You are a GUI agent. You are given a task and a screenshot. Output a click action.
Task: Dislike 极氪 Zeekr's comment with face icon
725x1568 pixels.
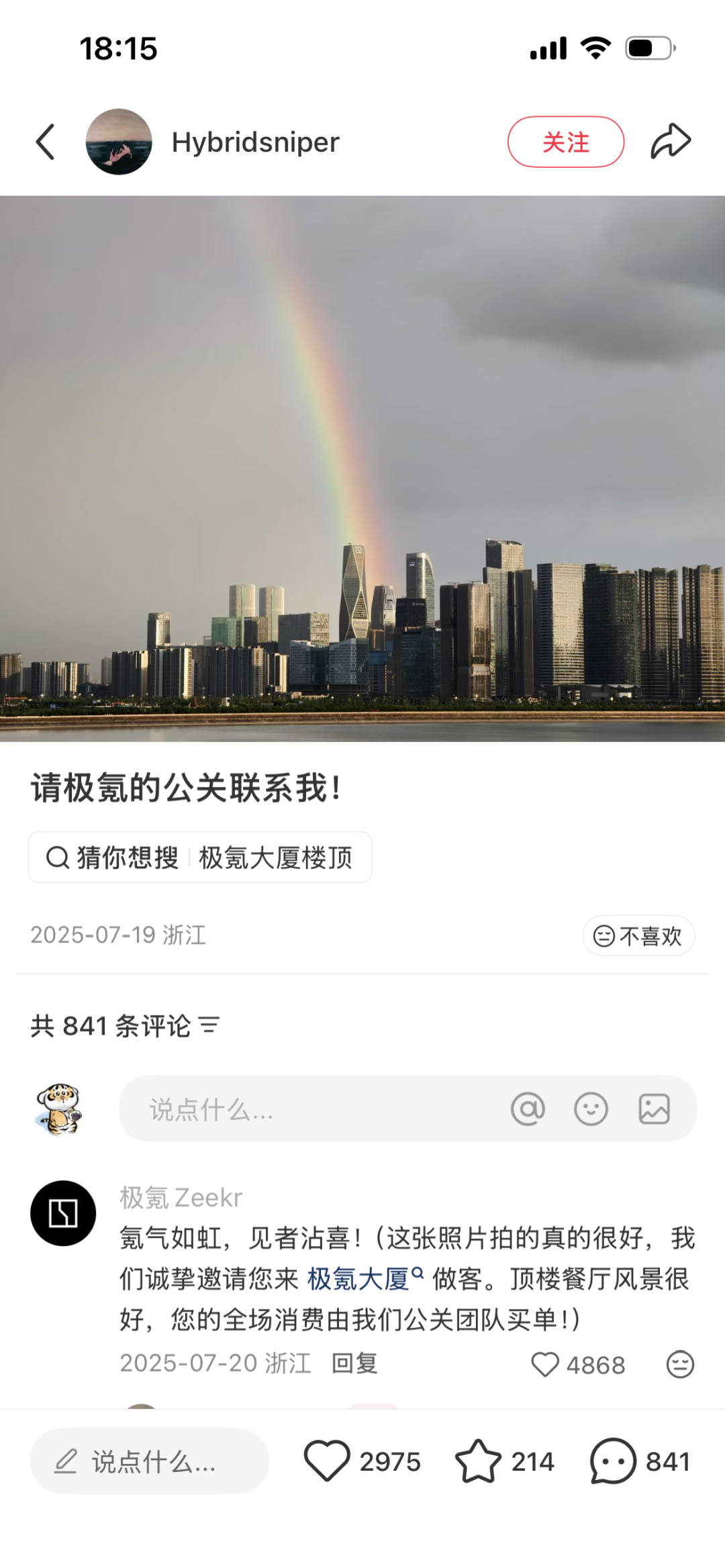click(x=679, y=1364)
